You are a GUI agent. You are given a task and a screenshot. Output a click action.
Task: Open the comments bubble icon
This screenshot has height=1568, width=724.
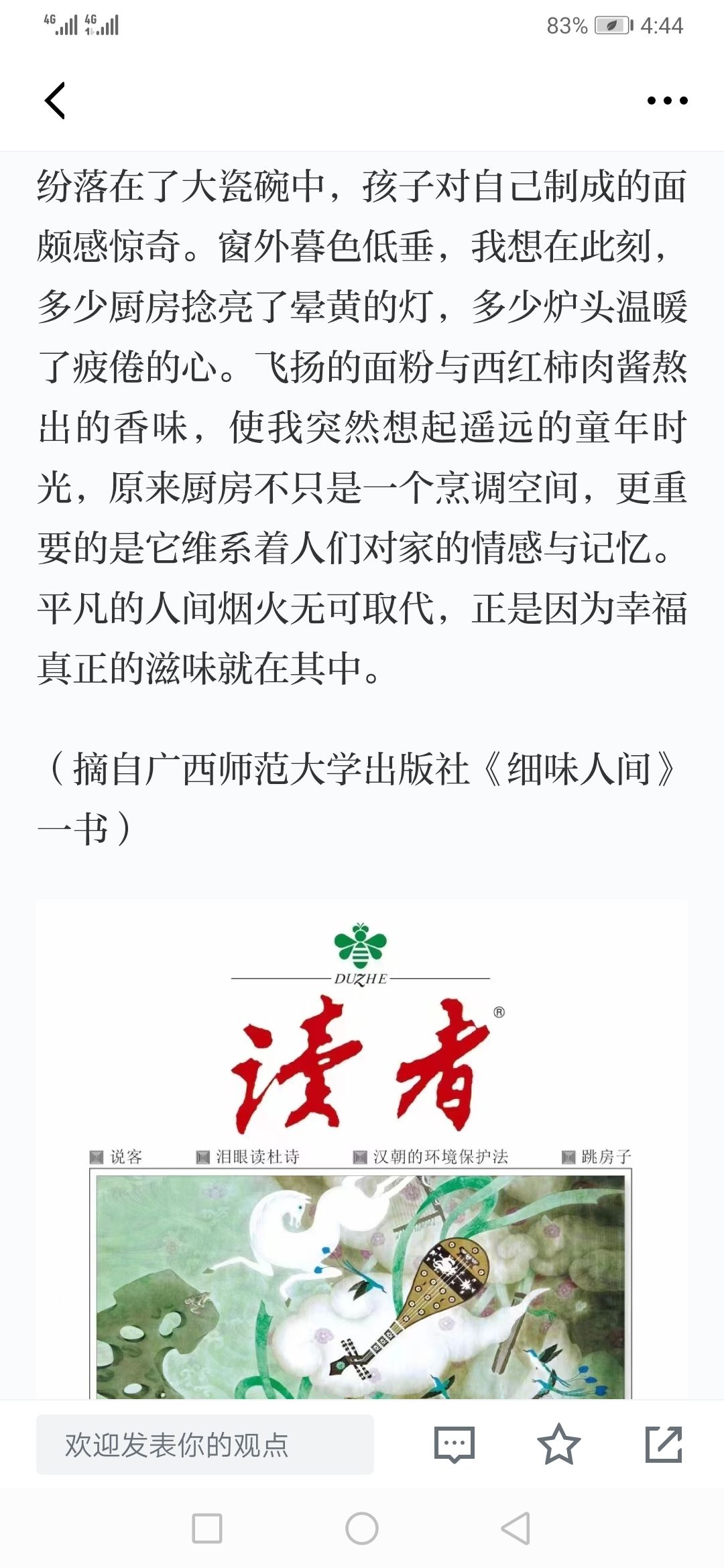point(455,1444)
